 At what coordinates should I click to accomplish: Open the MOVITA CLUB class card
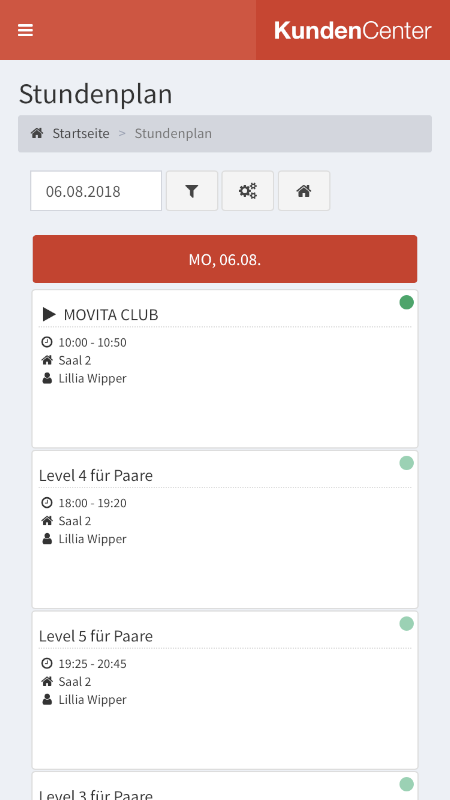(225, 369)
